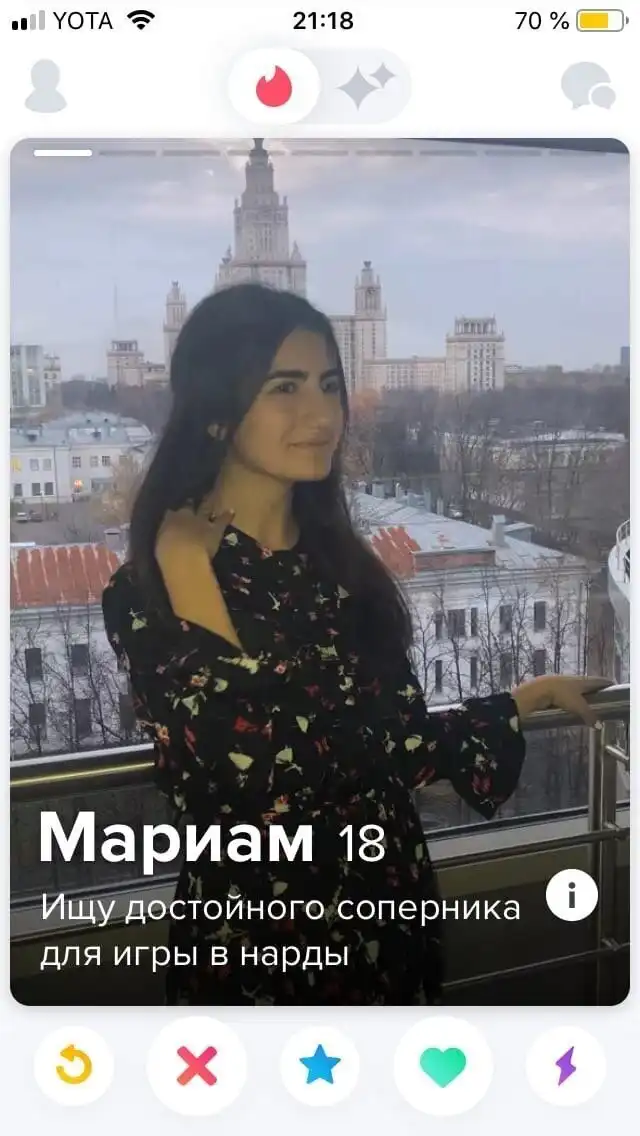Image resolution: width=640 pixels, height=1136 pixels.
Task: Send a Super Like with the star
Action: coord(320,1066)
